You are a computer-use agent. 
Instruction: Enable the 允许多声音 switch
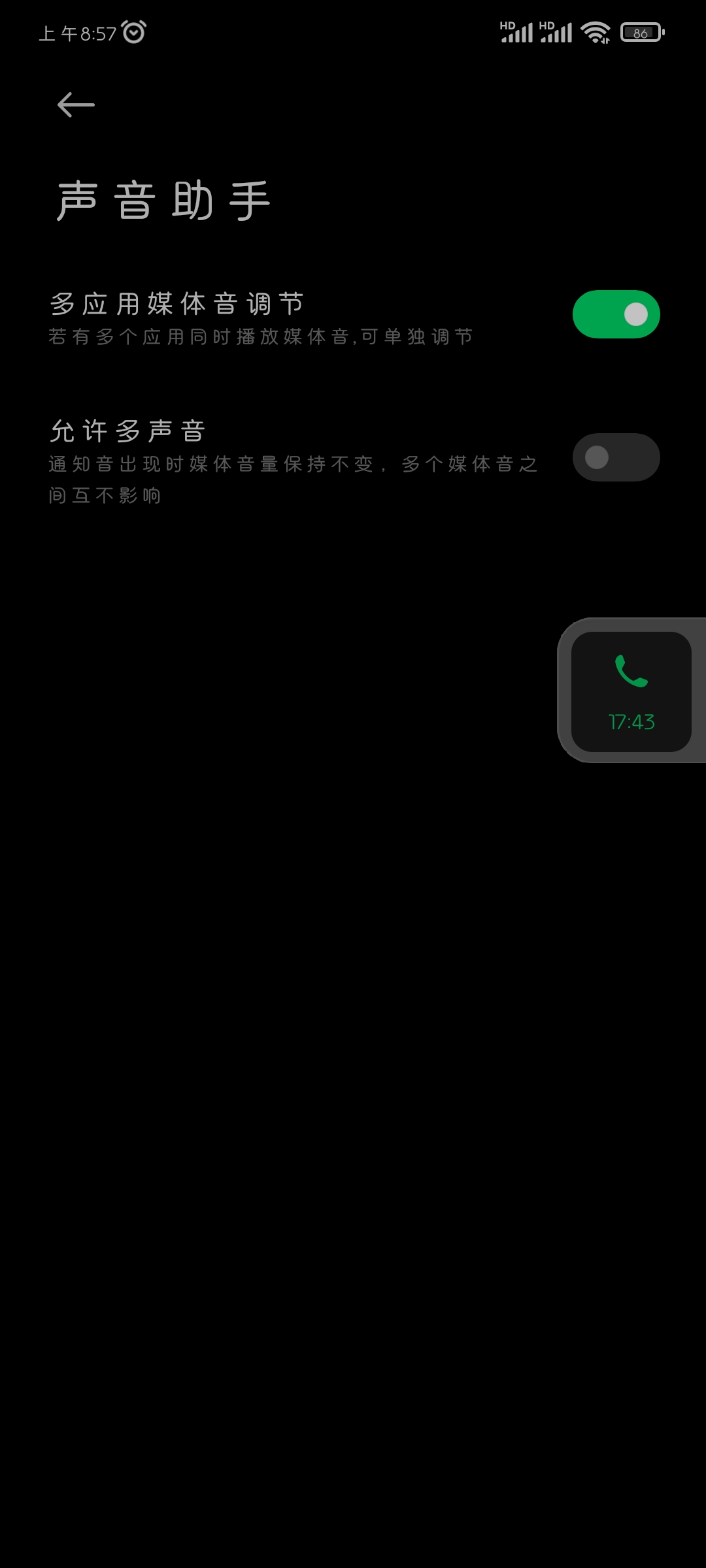click(x=616, y=457)
